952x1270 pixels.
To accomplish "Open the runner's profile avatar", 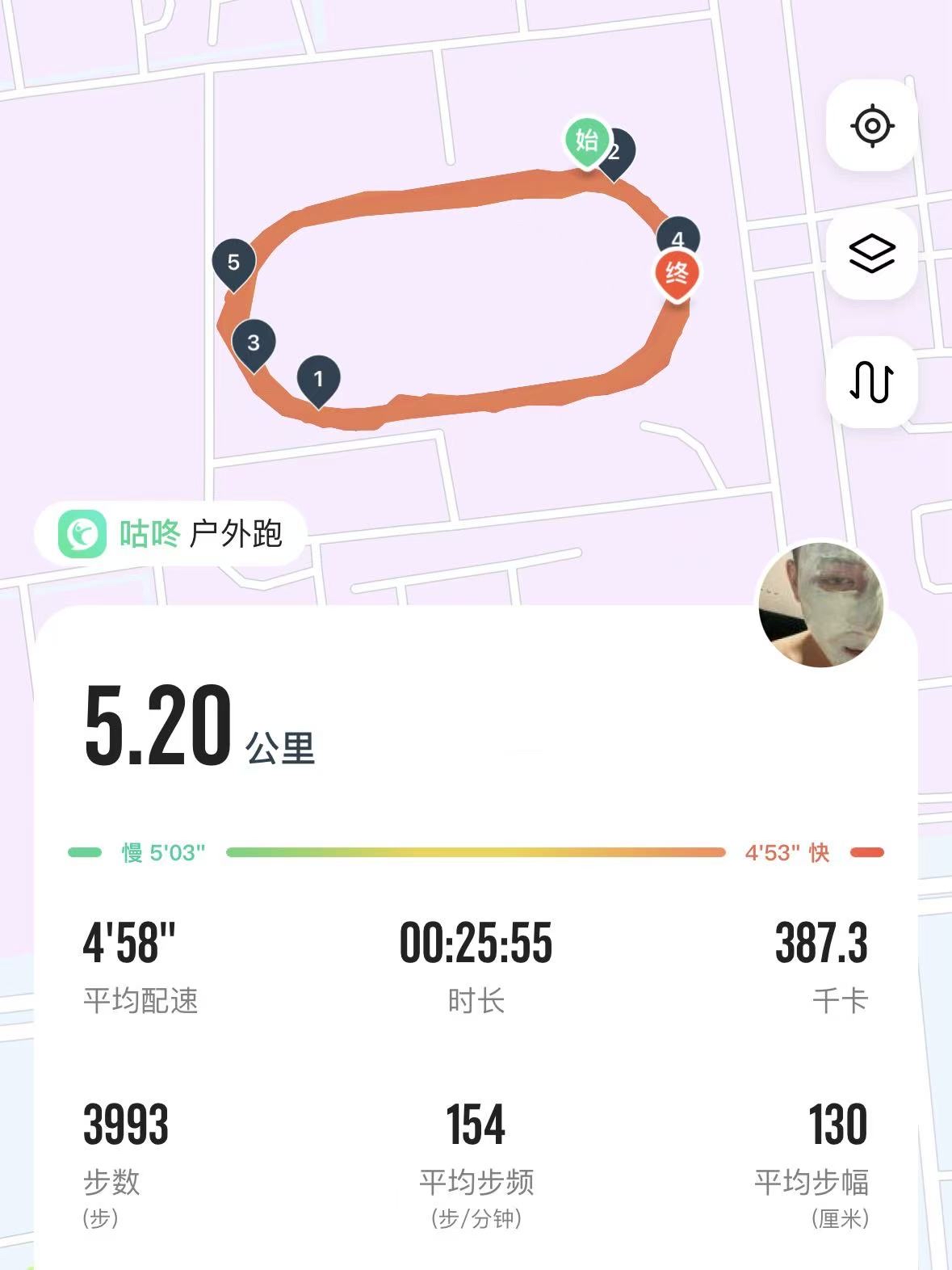I will pyautogui.click(x=820, y=604).
